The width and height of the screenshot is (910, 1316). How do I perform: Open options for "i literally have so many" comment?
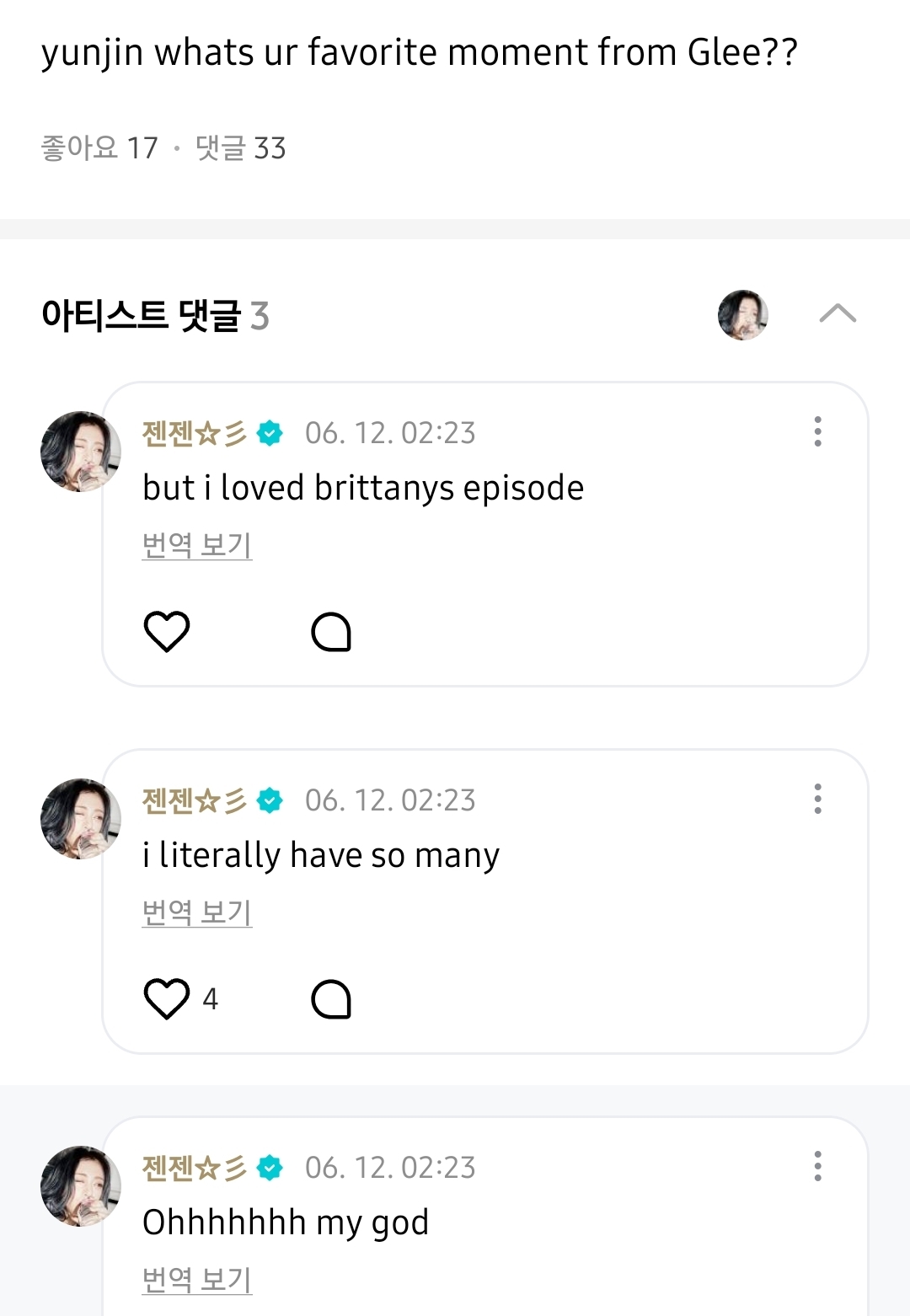(817, 799)
